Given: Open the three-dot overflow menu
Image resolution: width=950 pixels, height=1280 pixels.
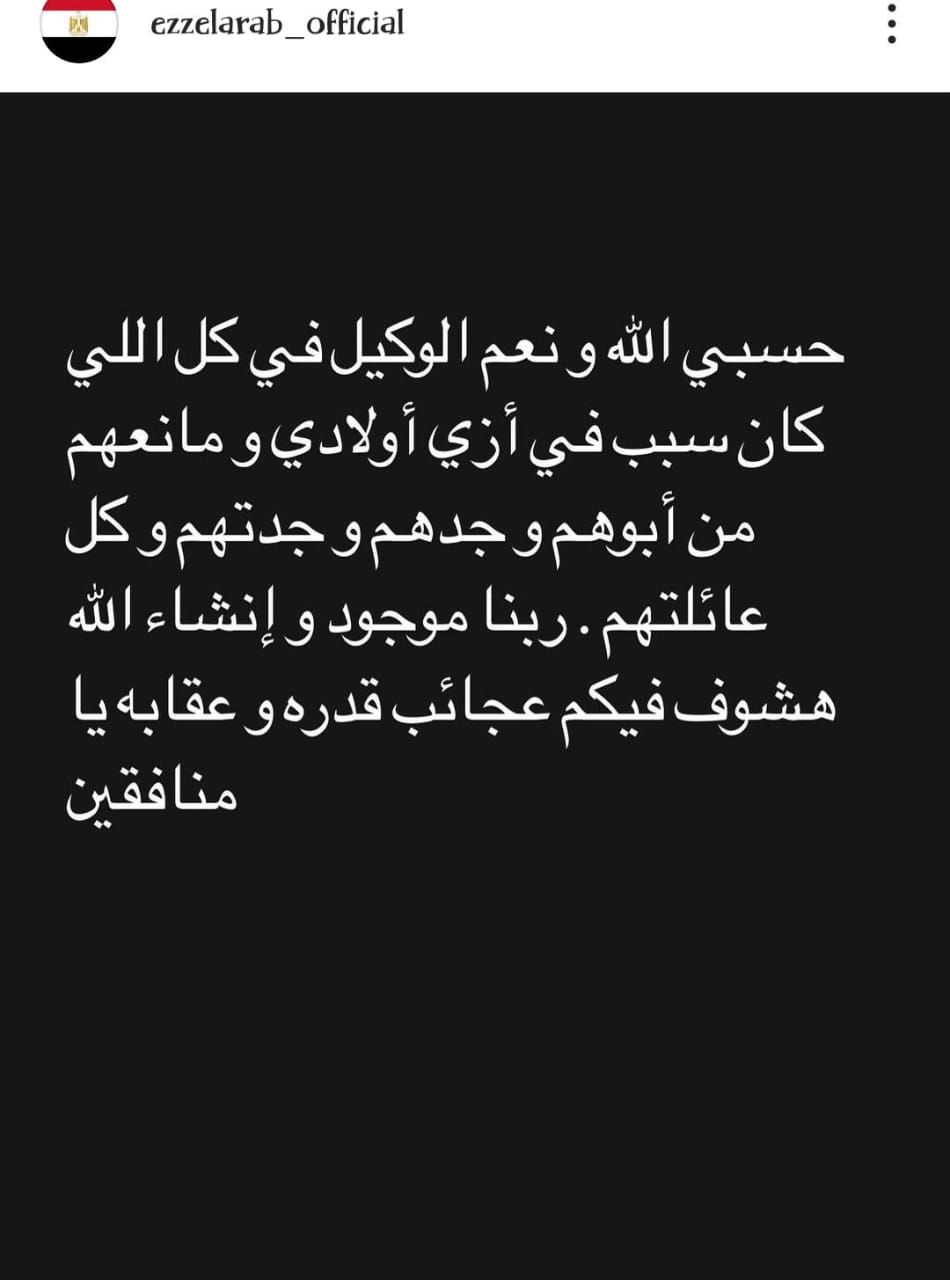Looking at the screenshot, I should click(x=892, y=24).
